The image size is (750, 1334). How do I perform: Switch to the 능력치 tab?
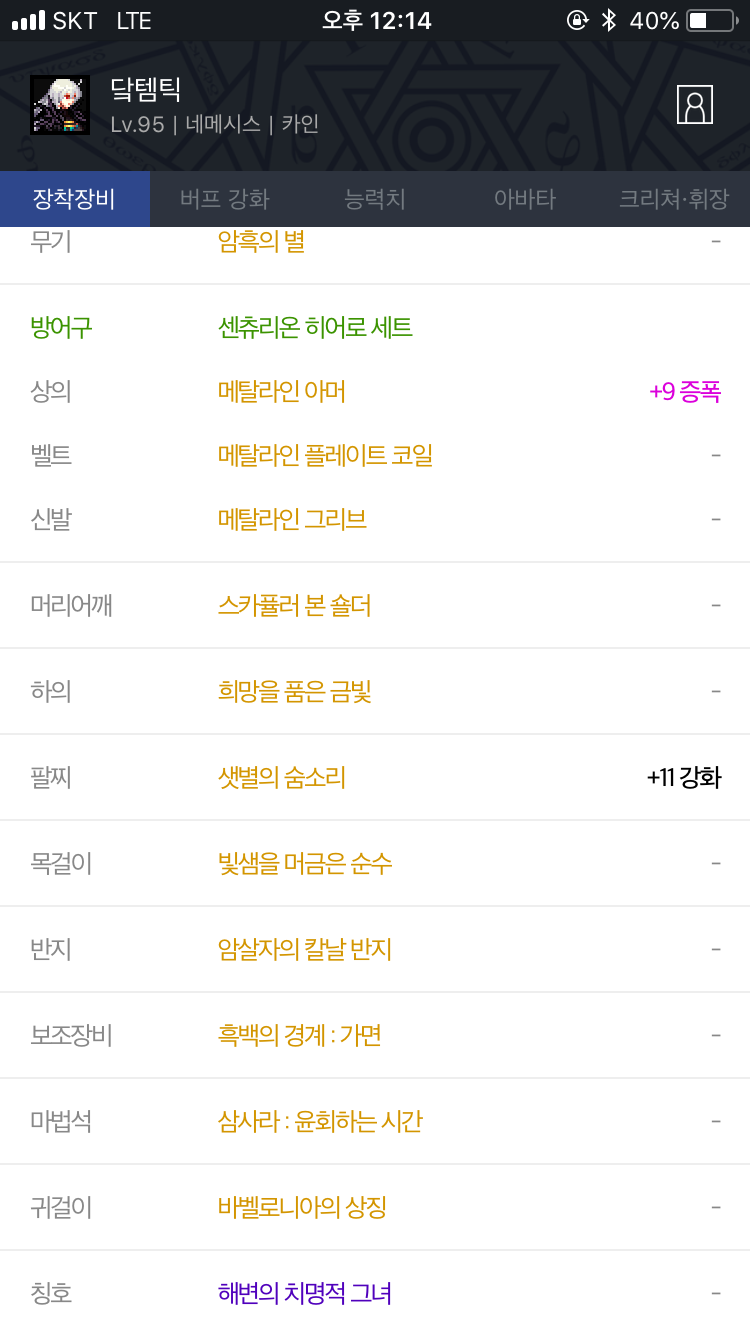tap(375, 199)
